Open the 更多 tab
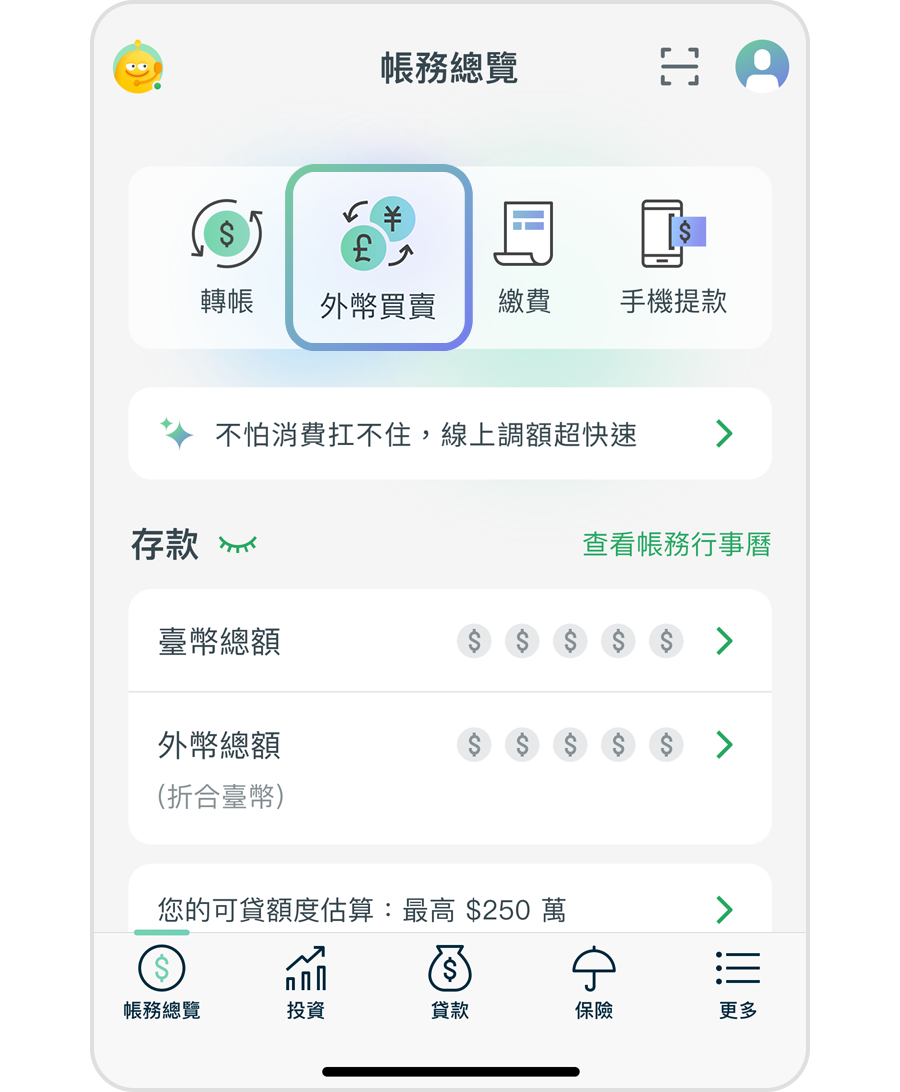 [738, 981]
